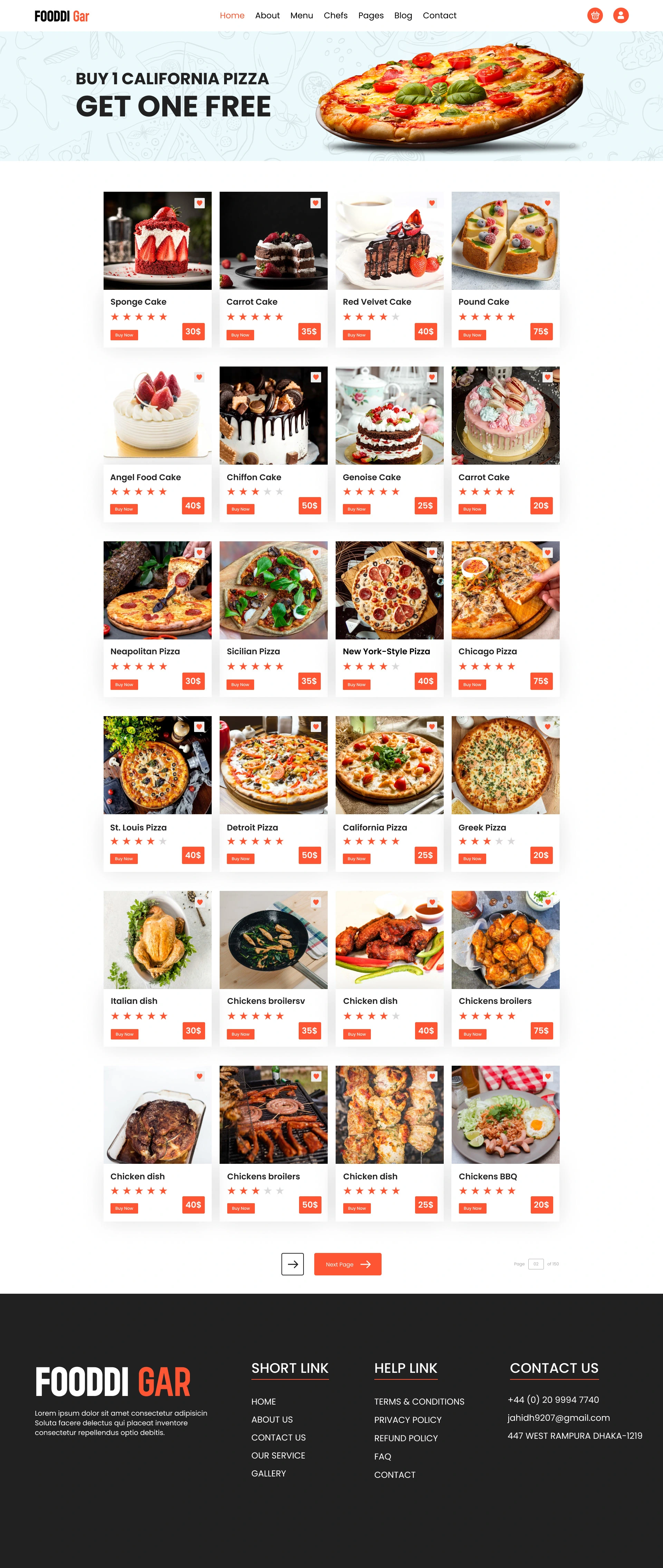
Task: Open the shopping cart icon
Action: point(595,15)
